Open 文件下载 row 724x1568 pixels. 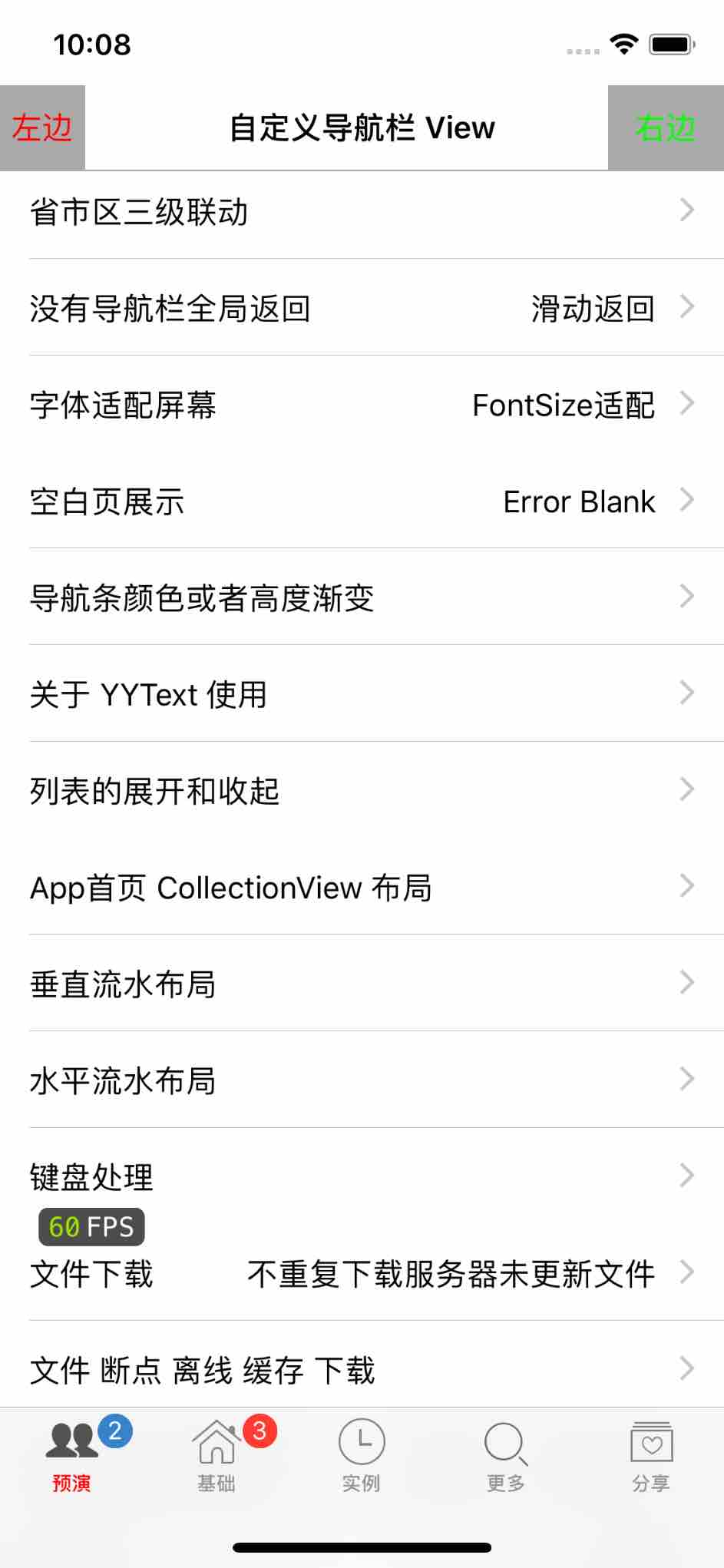362,1274
